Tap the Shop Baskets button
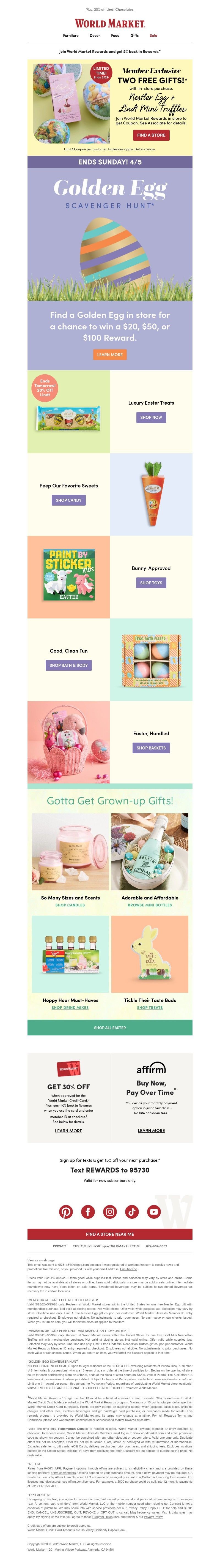 point(151,748)
